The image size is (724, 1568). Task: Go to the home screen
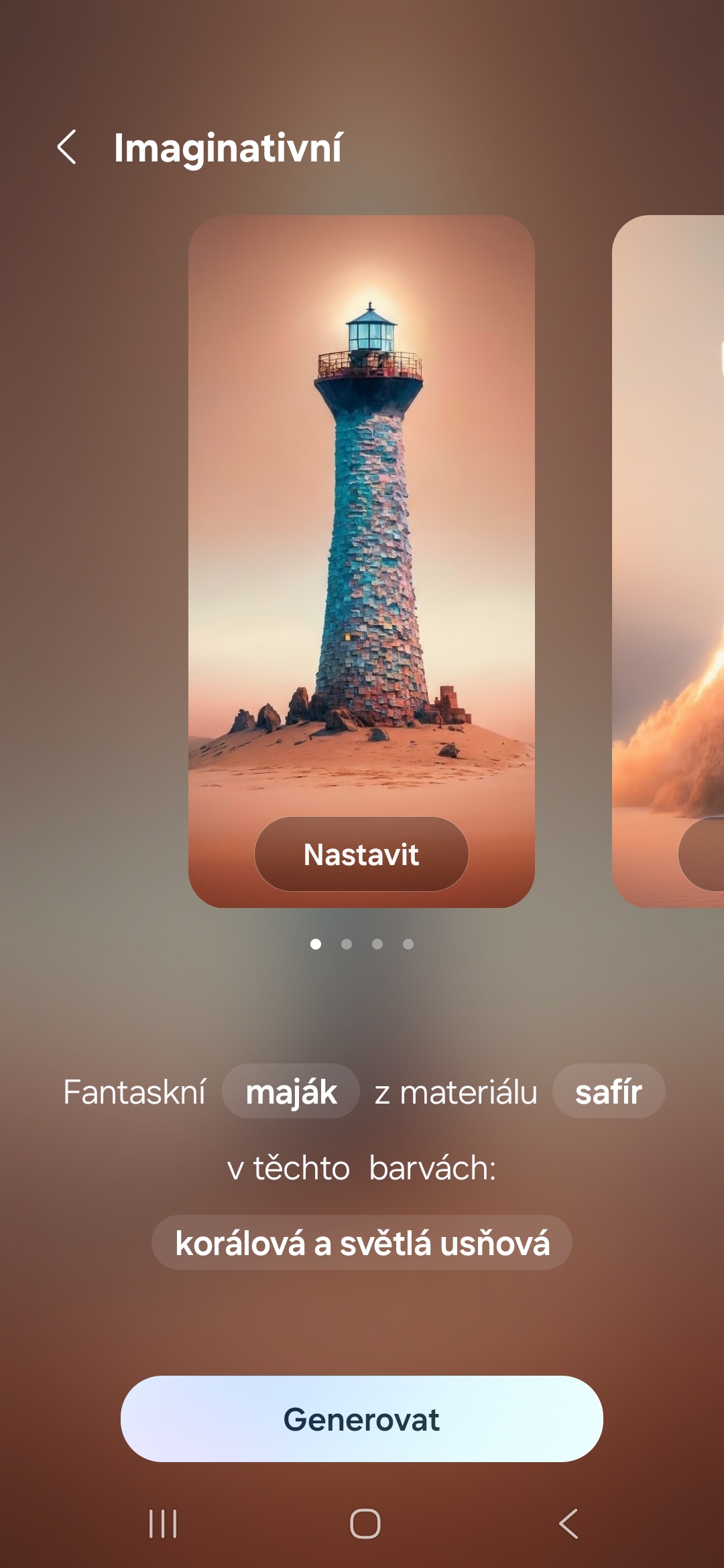click(x=365, y=1524)
